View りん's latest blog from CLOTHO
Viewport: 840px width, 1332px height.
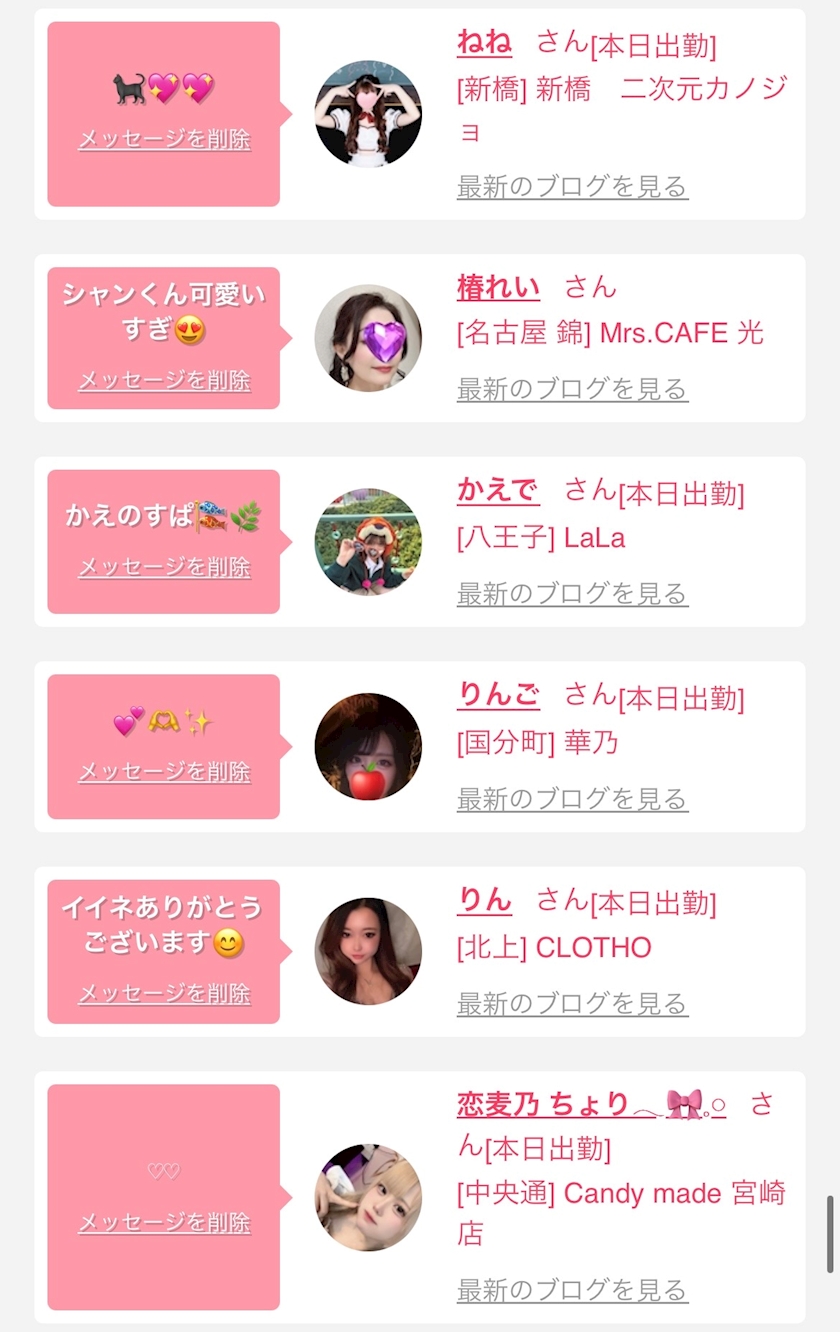[572, 1003]
